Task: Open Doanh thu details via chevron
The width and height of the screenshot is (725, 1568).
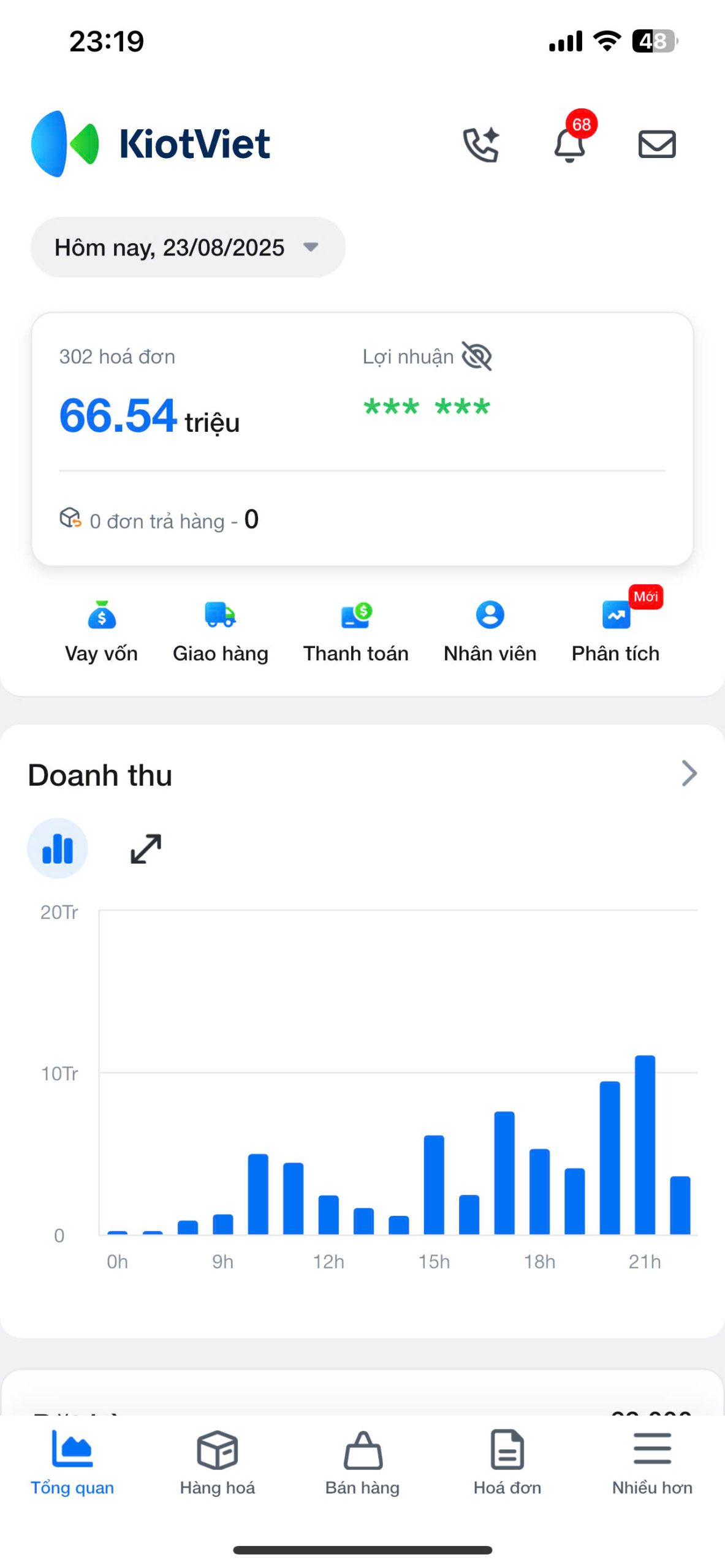Action: (x=689, y=774)
